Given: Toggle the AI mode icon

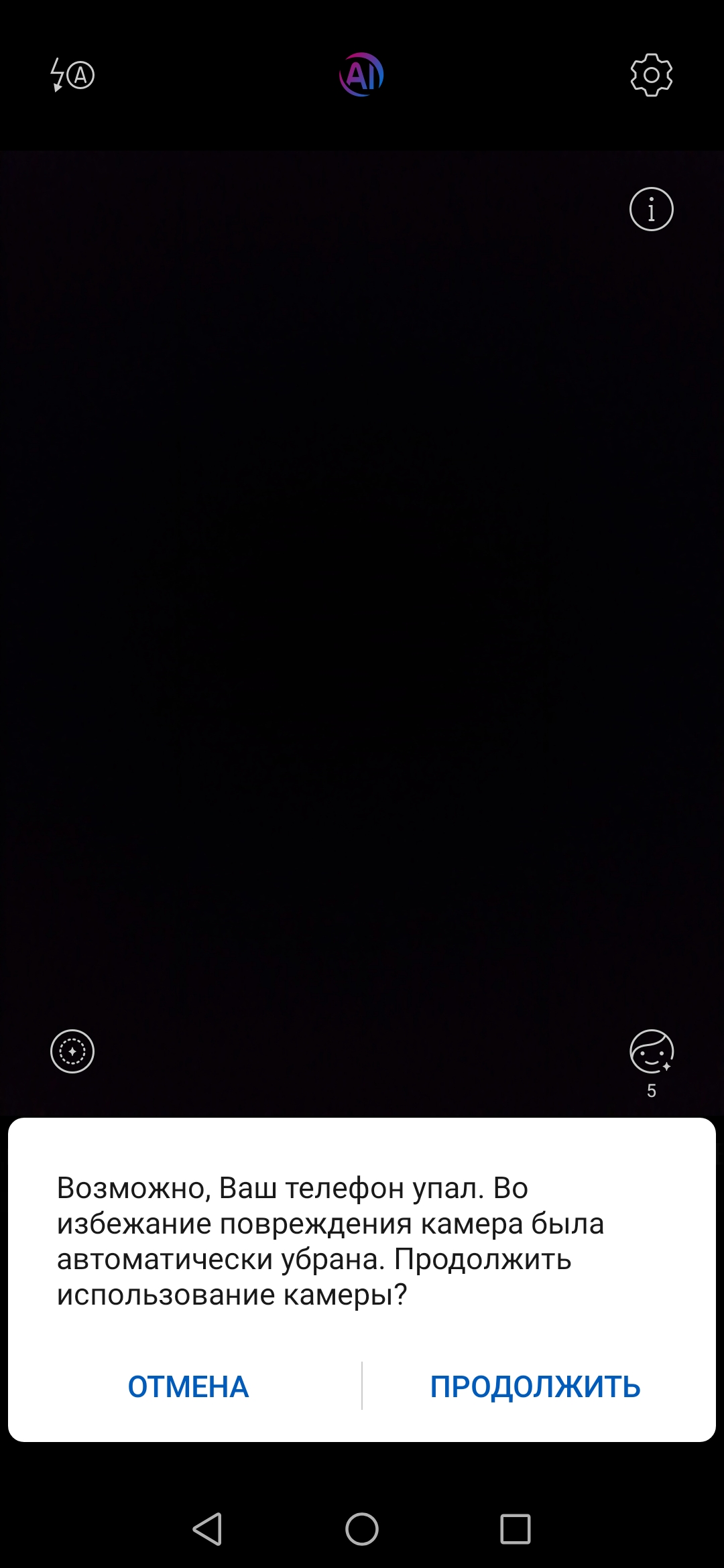Looking at the screenshot, I should tap(362, 74).
